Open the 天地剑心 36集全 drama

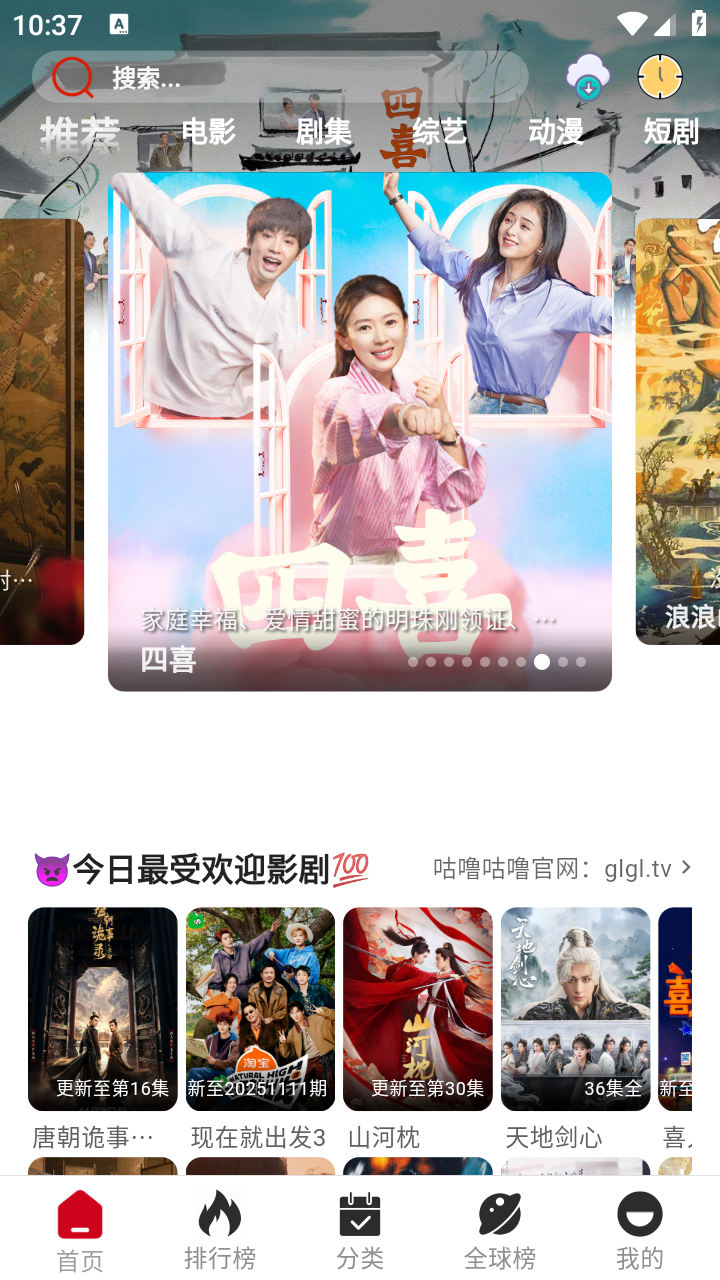(x=575, y=1008)
